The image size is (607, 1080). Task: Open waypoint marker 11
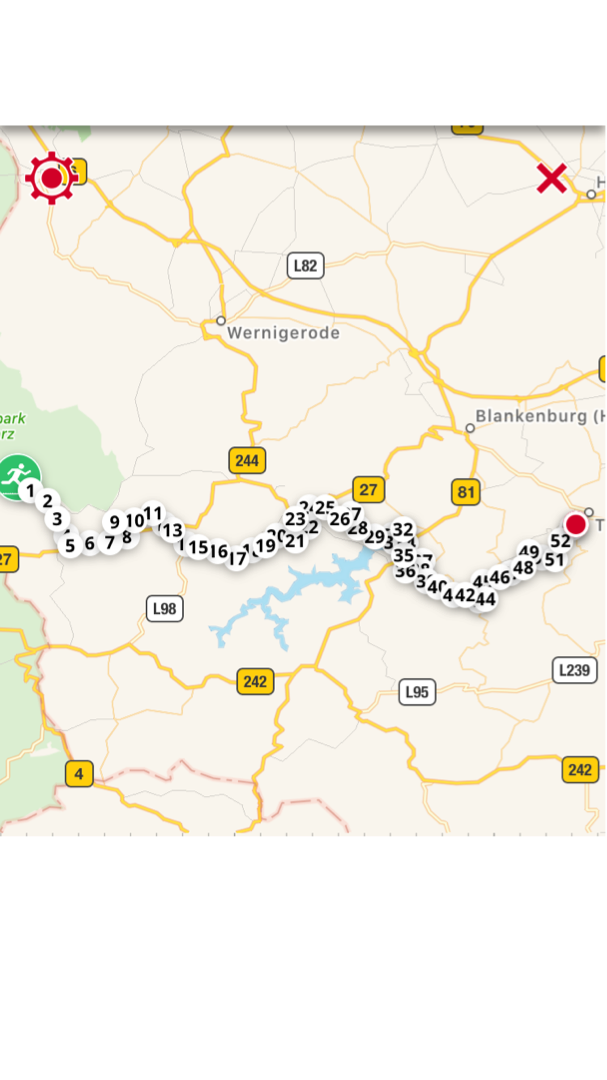[153, 514]
